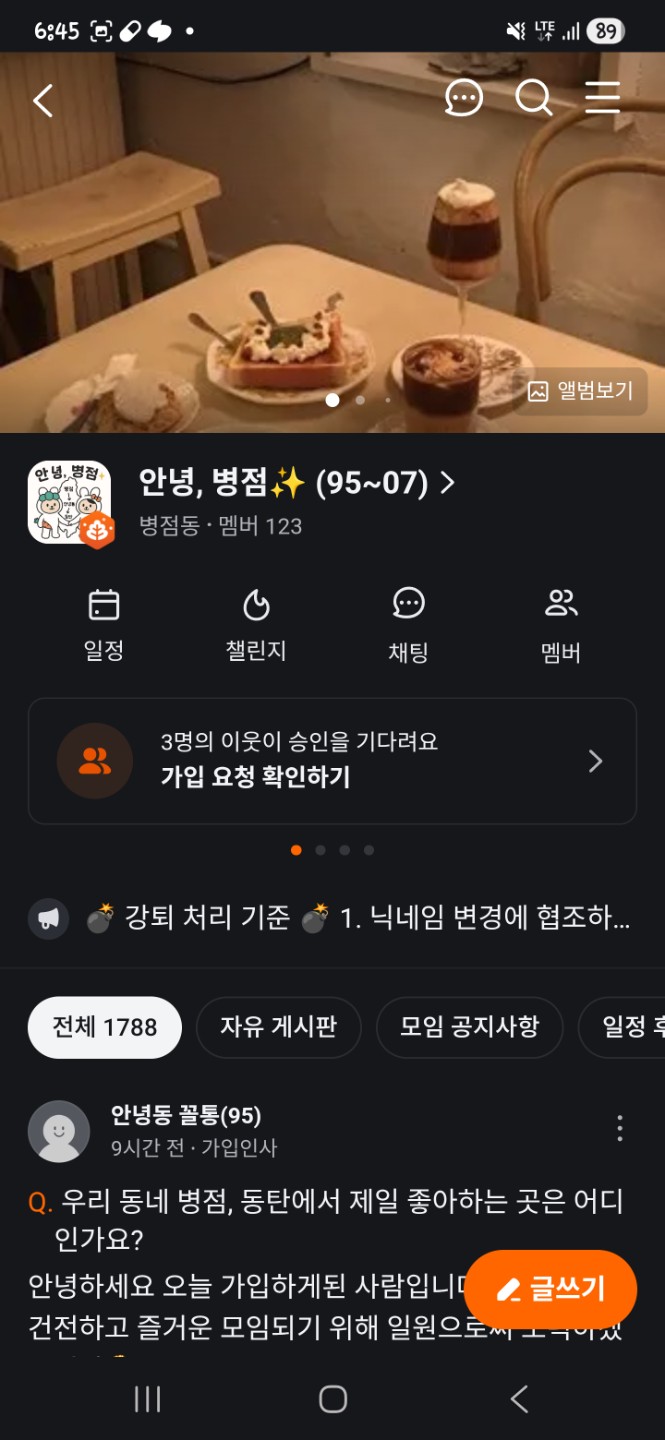Open the 채팅 group chat
The height and width of the screenshot is (1440, 665).
coord(408,626)
